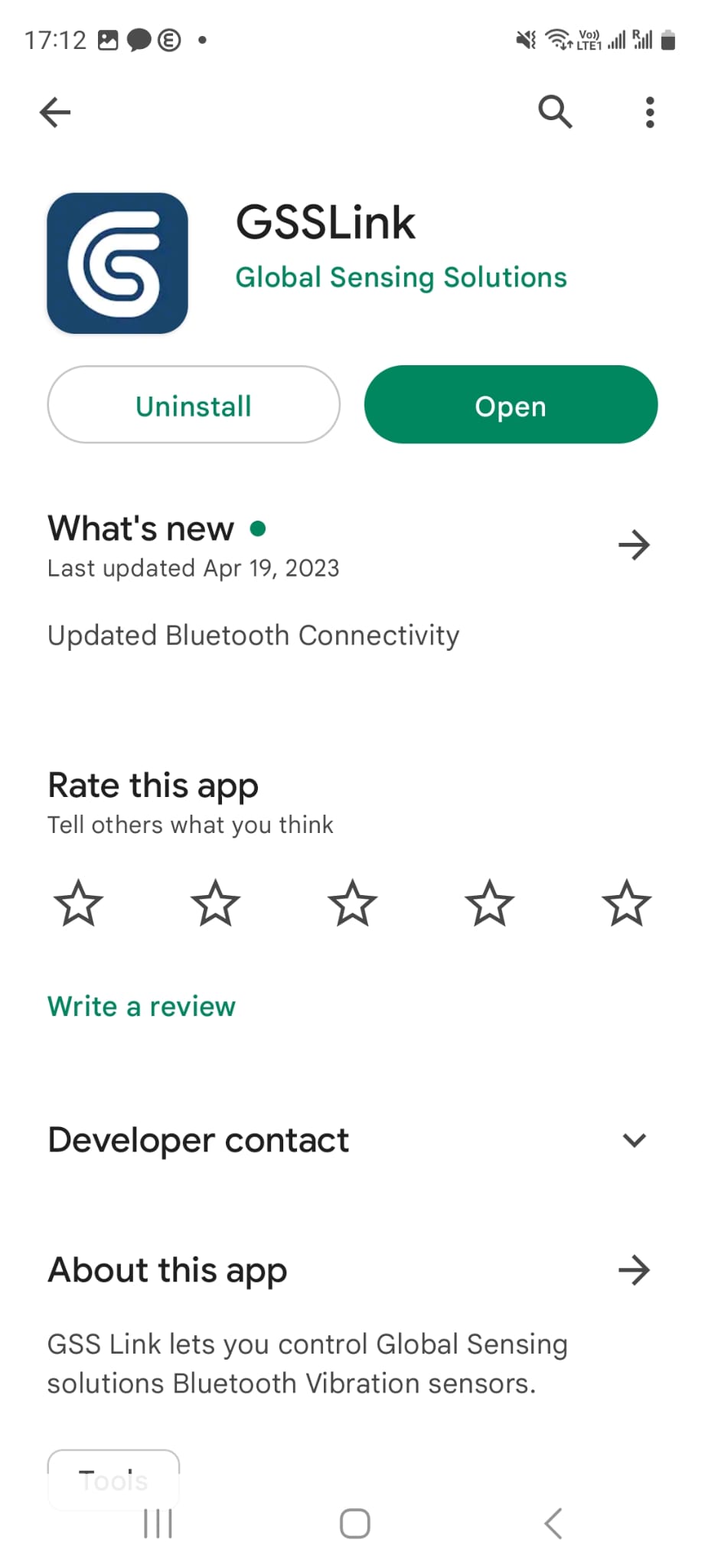Go to the home screen
Viewport: 705px width, 1568px height.
(354, 1524)
